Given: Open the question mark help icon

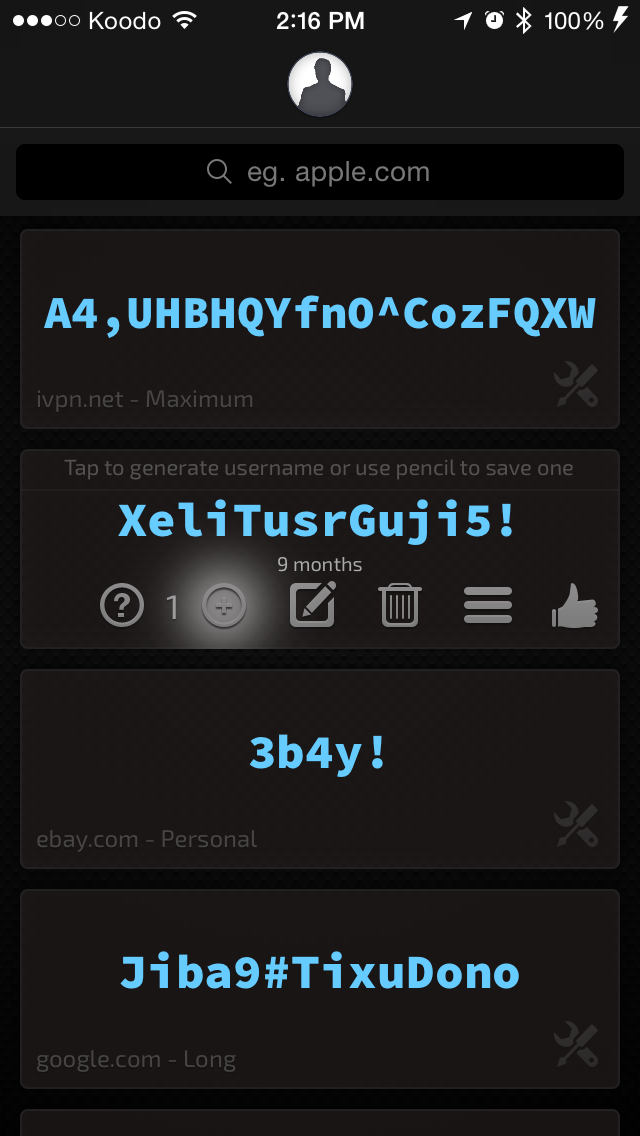Looking at the screenshot, I should click(x=122, y=606).
